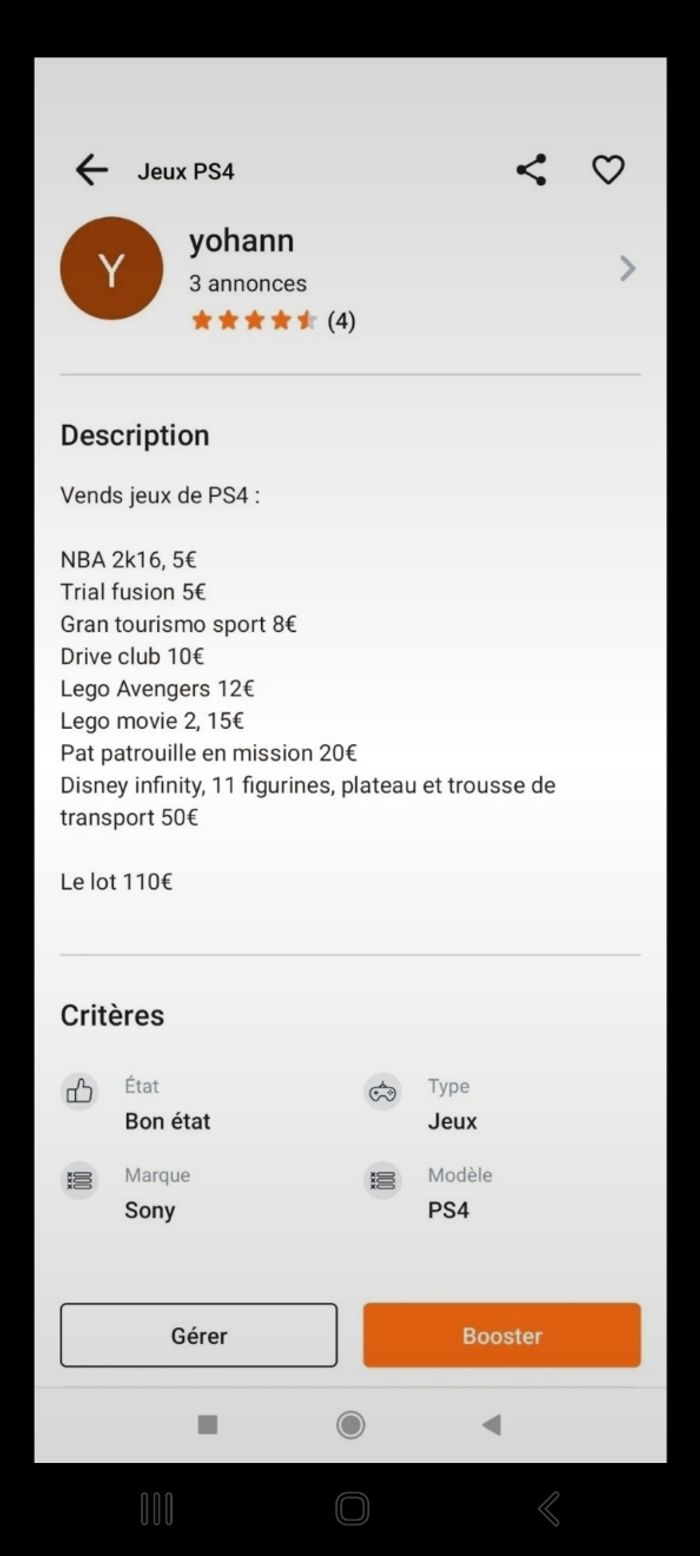Tap the triangular system back button
The width and height of the screenshot is (700, 1556).
point(491,1425)
